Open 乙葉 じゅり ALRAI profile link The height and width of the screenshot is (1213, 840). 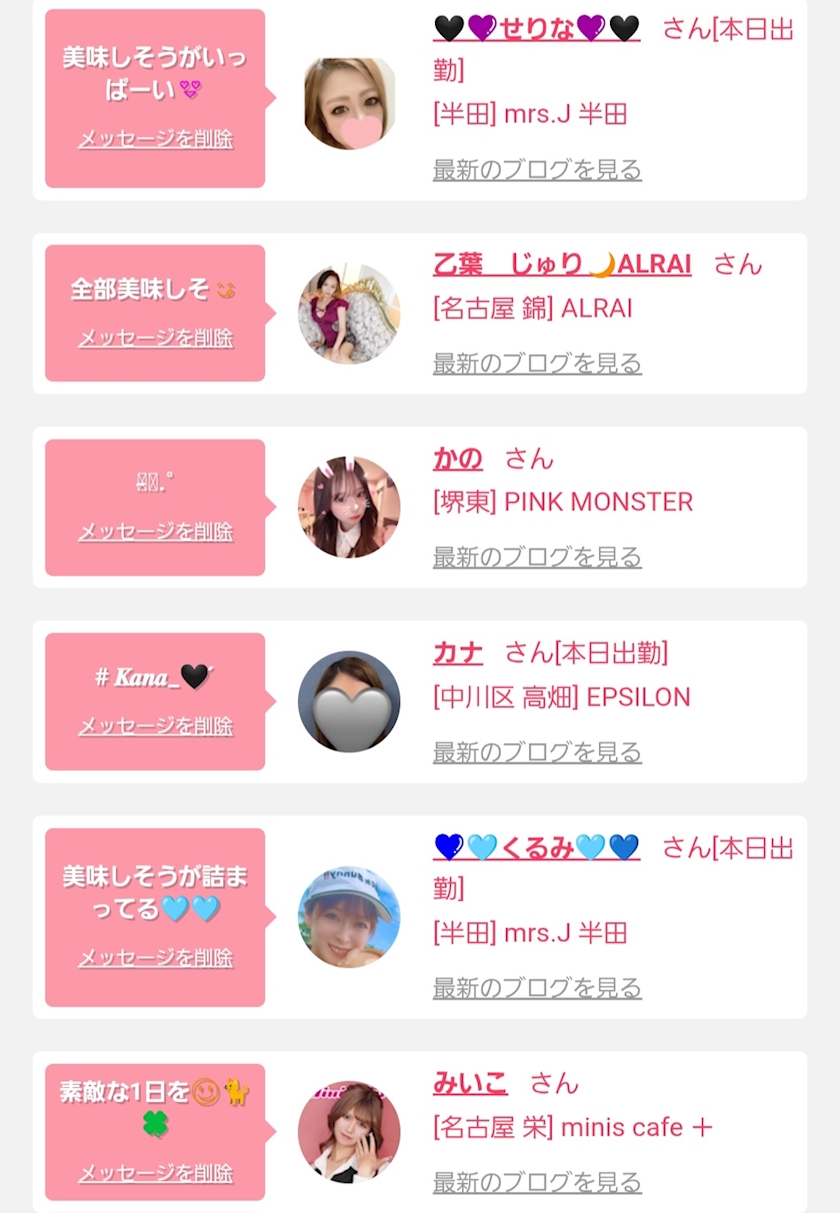click(x=562, y=264)
